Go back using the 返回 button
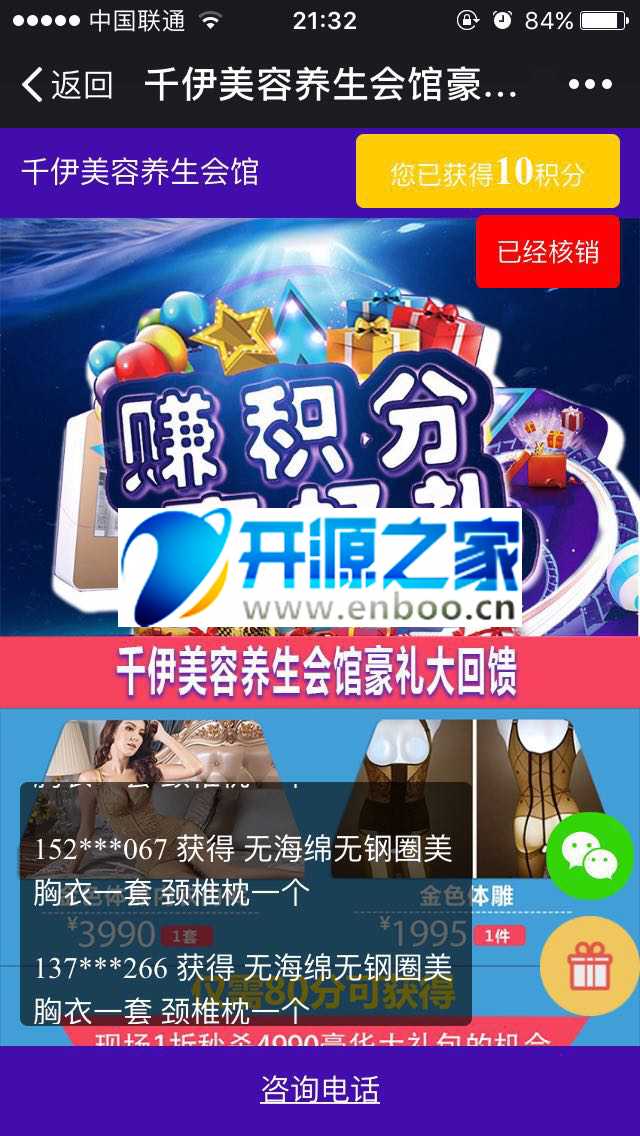This screenshot has width=640, height=1136. tap(66, 85)
